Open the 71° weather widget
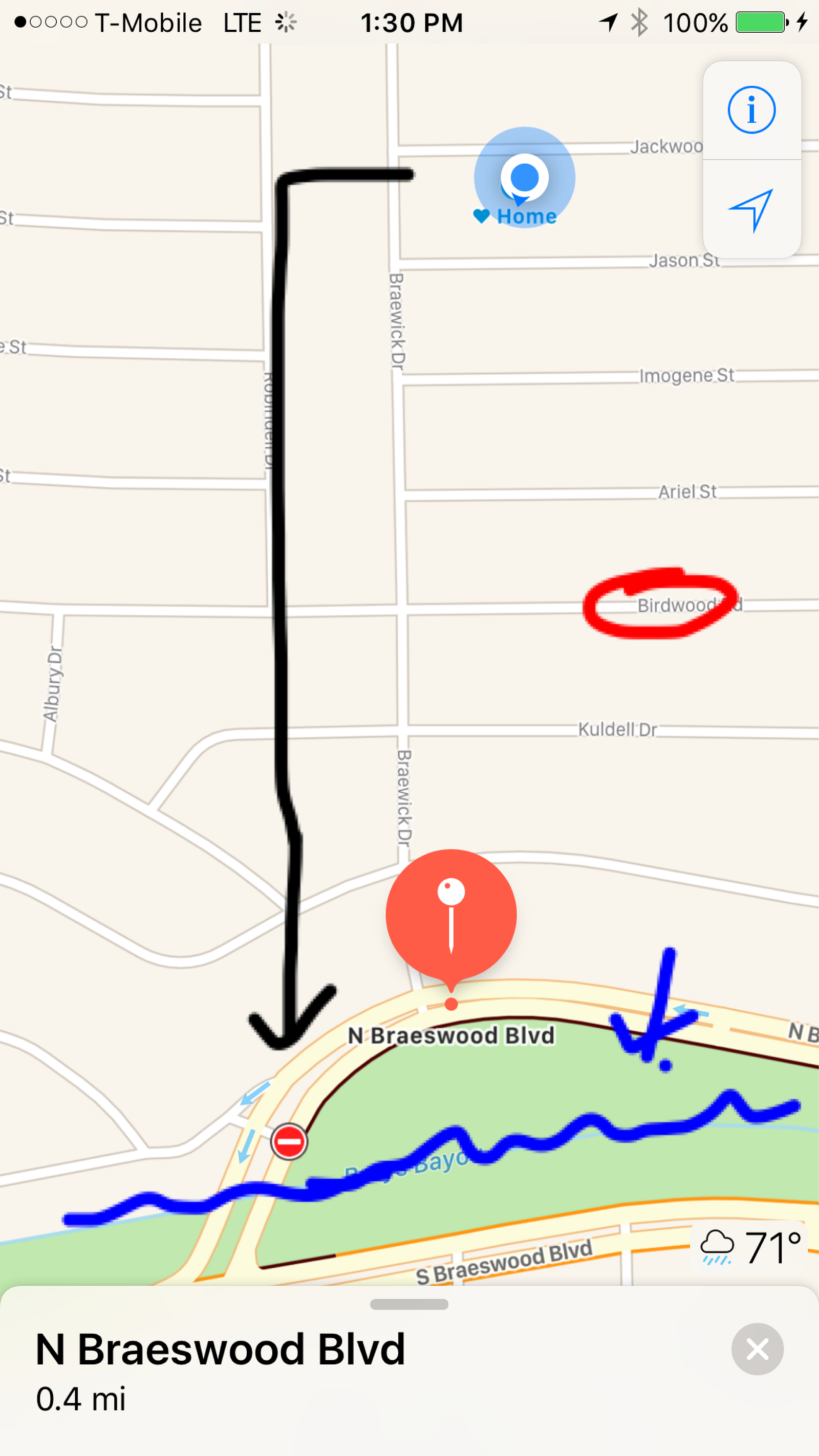Screen dimensions: 819x1456 point(750,1248)
